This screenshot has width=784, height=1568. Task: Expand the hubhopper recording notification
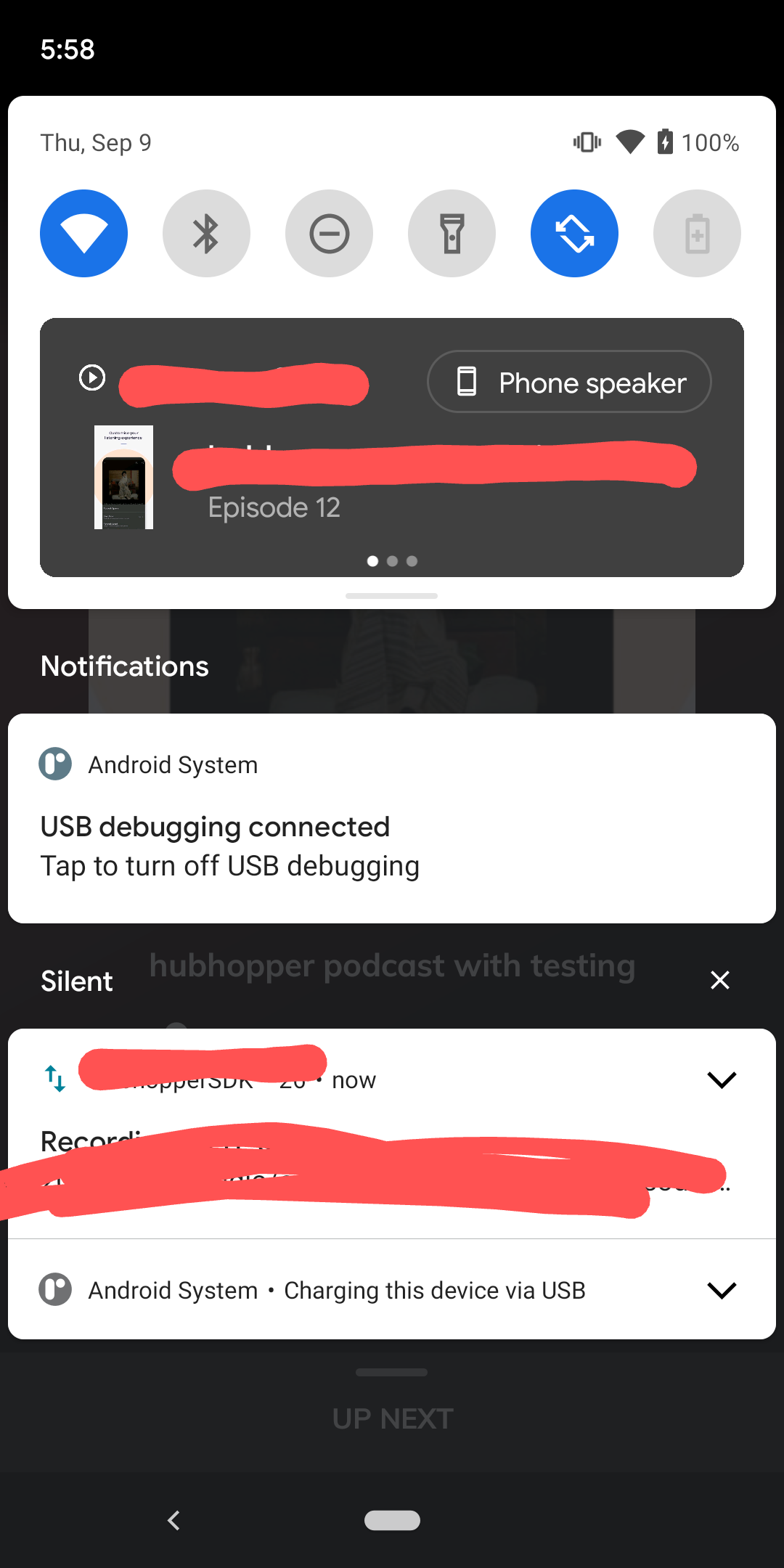pos(722,1079)
